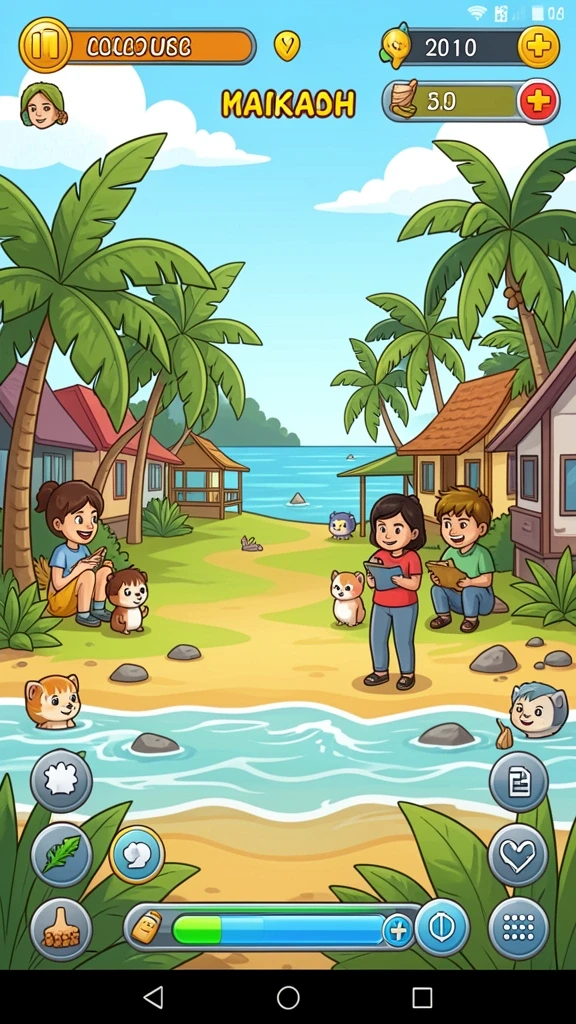Image resolution: width=576 pixels, height=1024 pixels.
Task: Open the document notes button
Action: click(x=519, y=782)
